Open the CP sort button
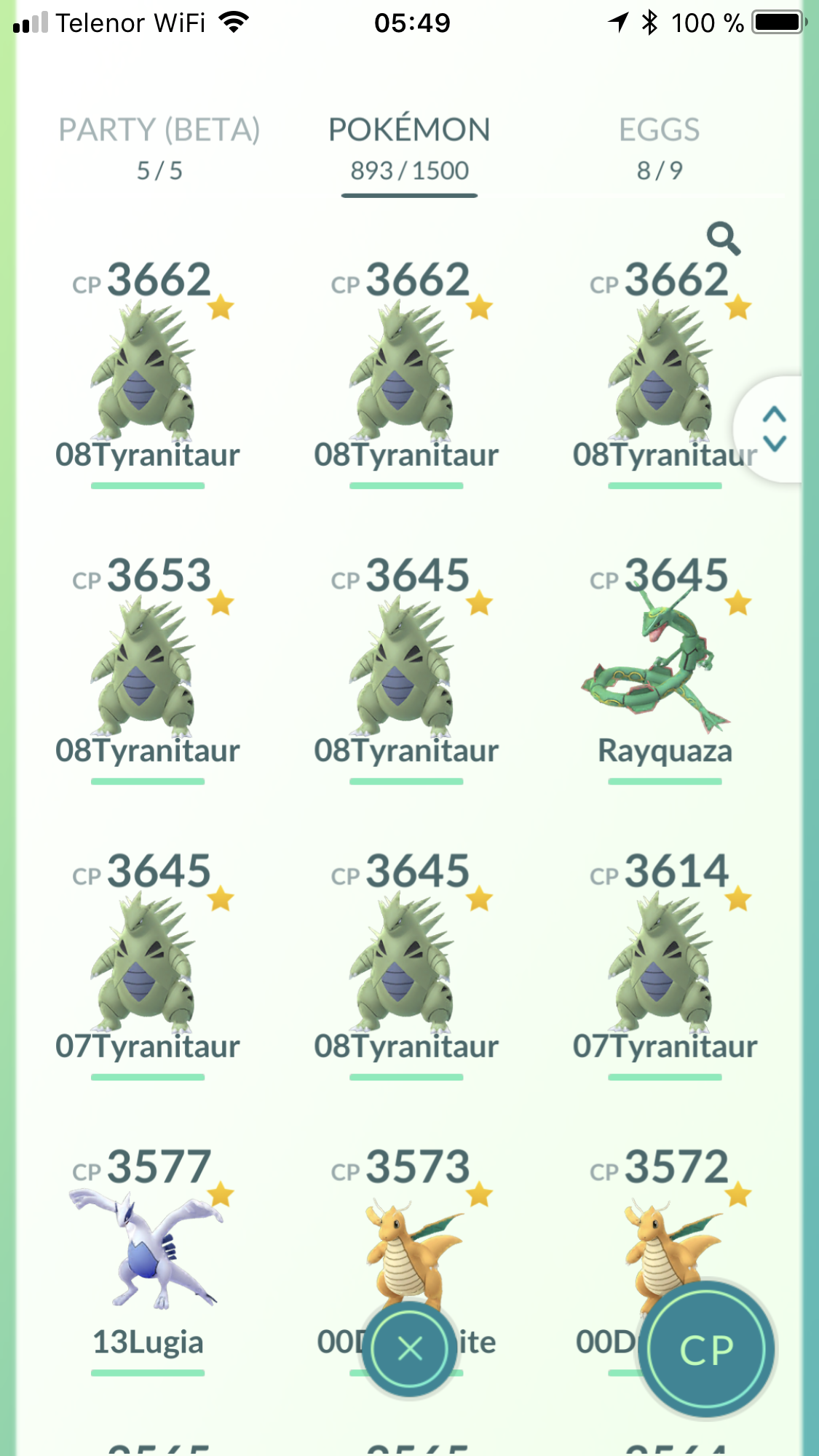This screenshot has width=819, height=1456. pyautogui.click(x=706, y=1349)
